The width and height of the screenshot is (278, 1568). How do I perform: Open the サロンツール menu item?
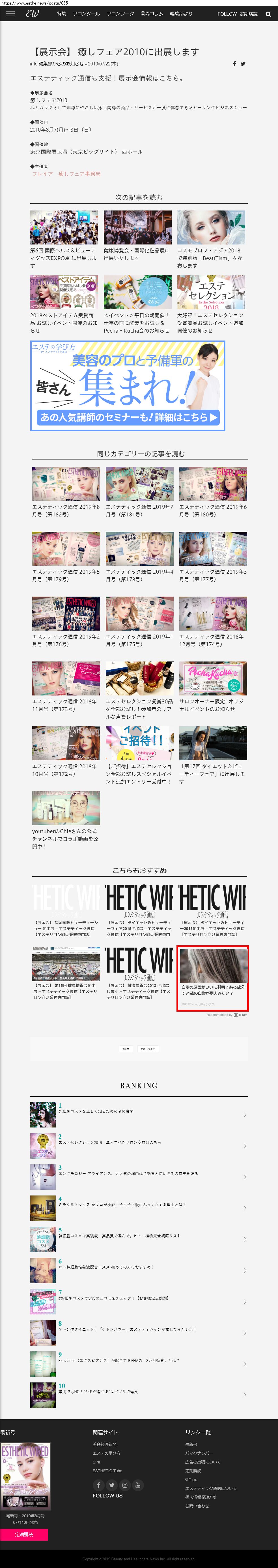point(86,13)
